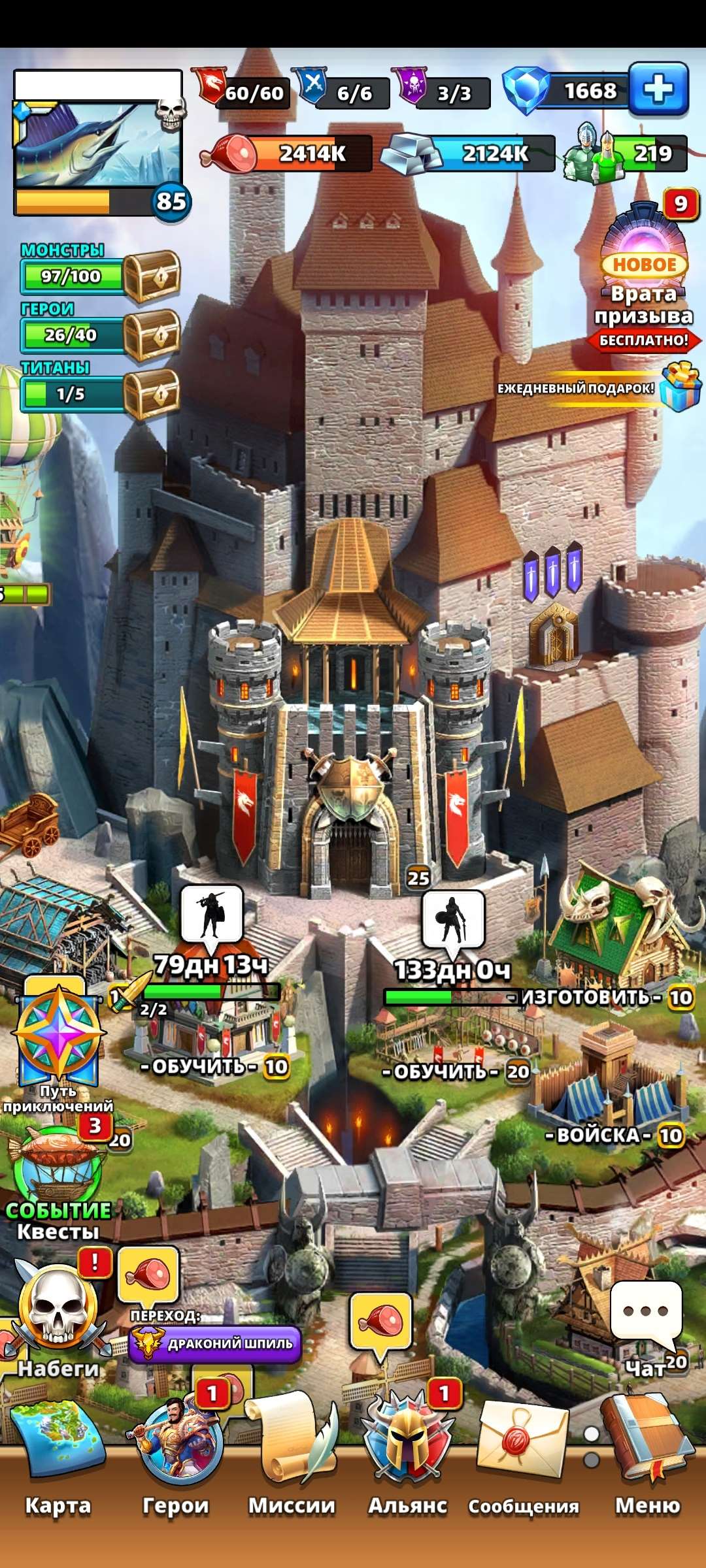The height and width of the screenshot is (1568, 706).
Task: Tap the Драконий шпиль transition button
Action: point(216,1343)
